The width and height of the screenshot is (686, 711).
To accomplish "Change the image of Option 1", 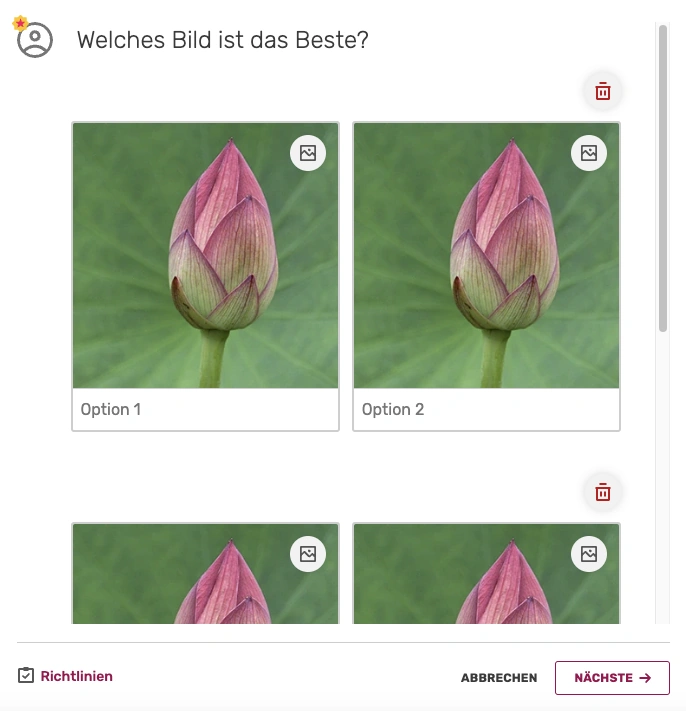I will point(308,153).
